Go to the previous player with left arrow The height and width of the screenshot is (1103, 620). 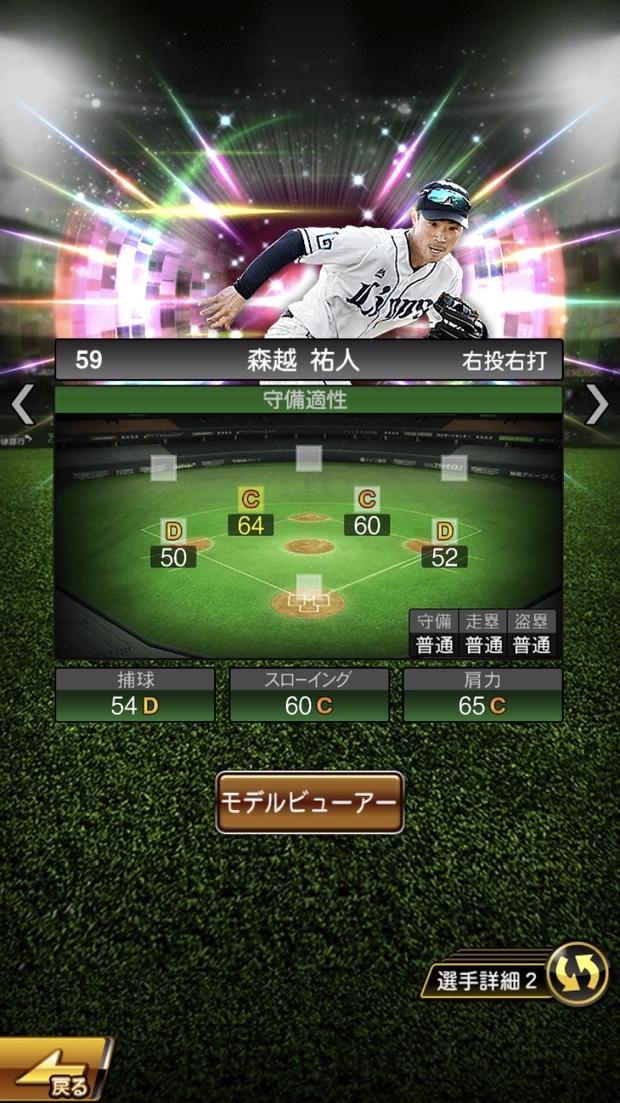coord(22,404)
